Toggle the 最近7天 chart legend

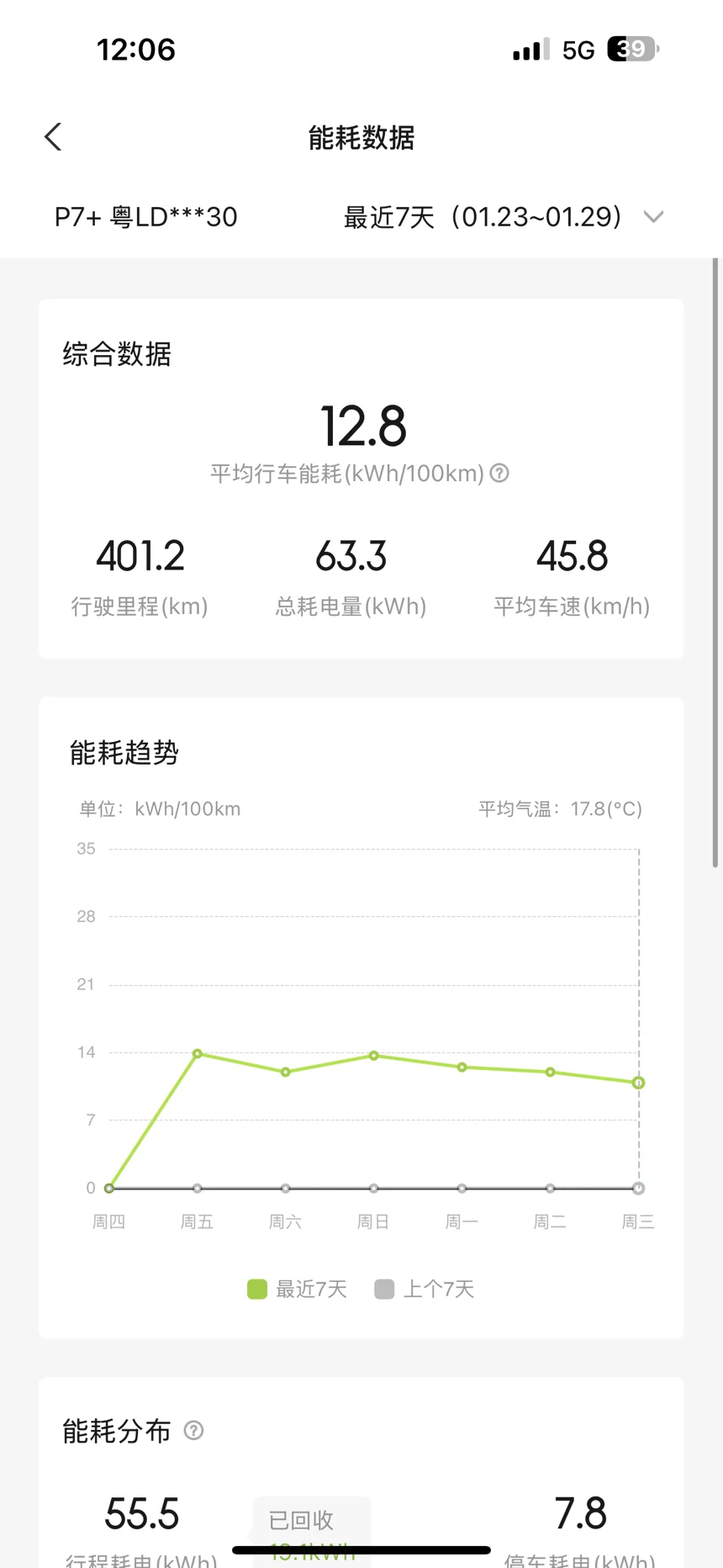(297, 1289)
